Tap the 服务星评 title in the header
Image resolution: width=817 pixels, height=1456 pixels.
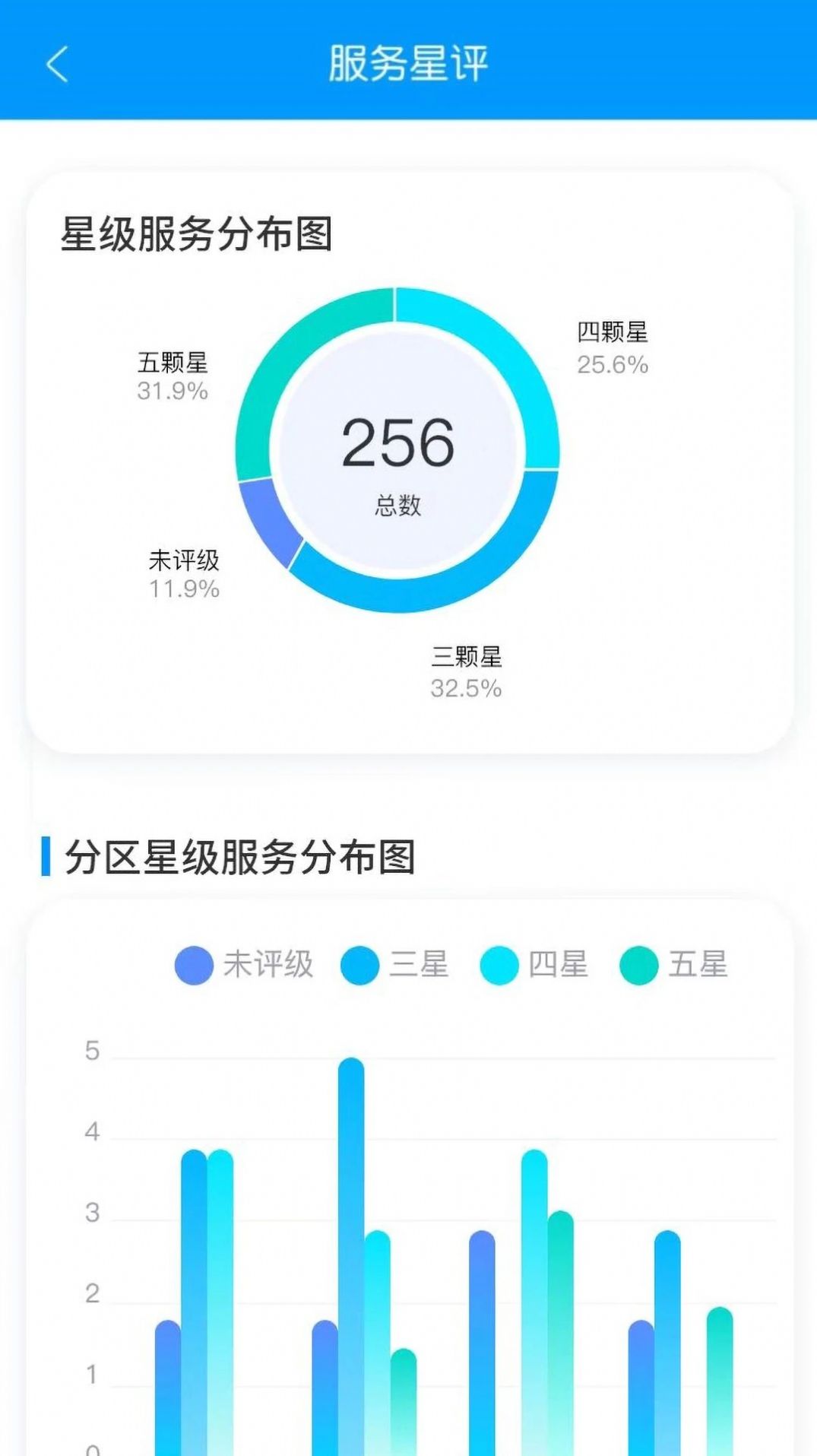pos(408,64)
